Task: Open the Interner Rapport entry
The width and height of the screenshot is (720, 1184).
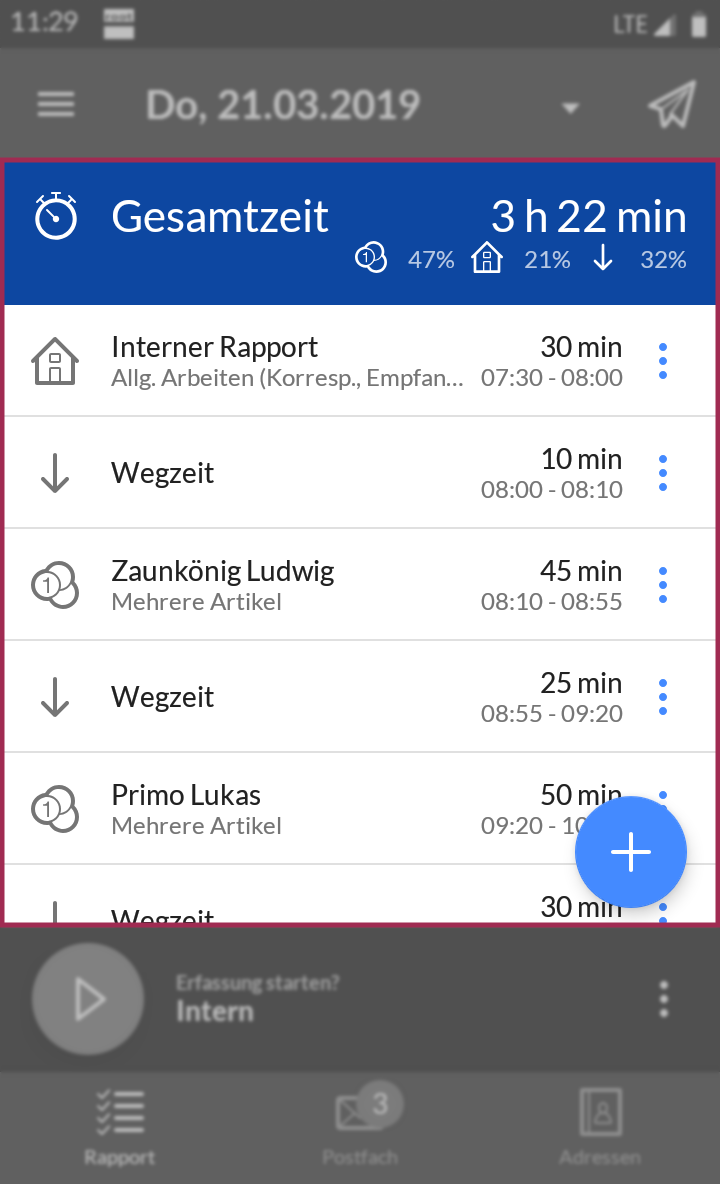Action: click(x=360, y=361)
